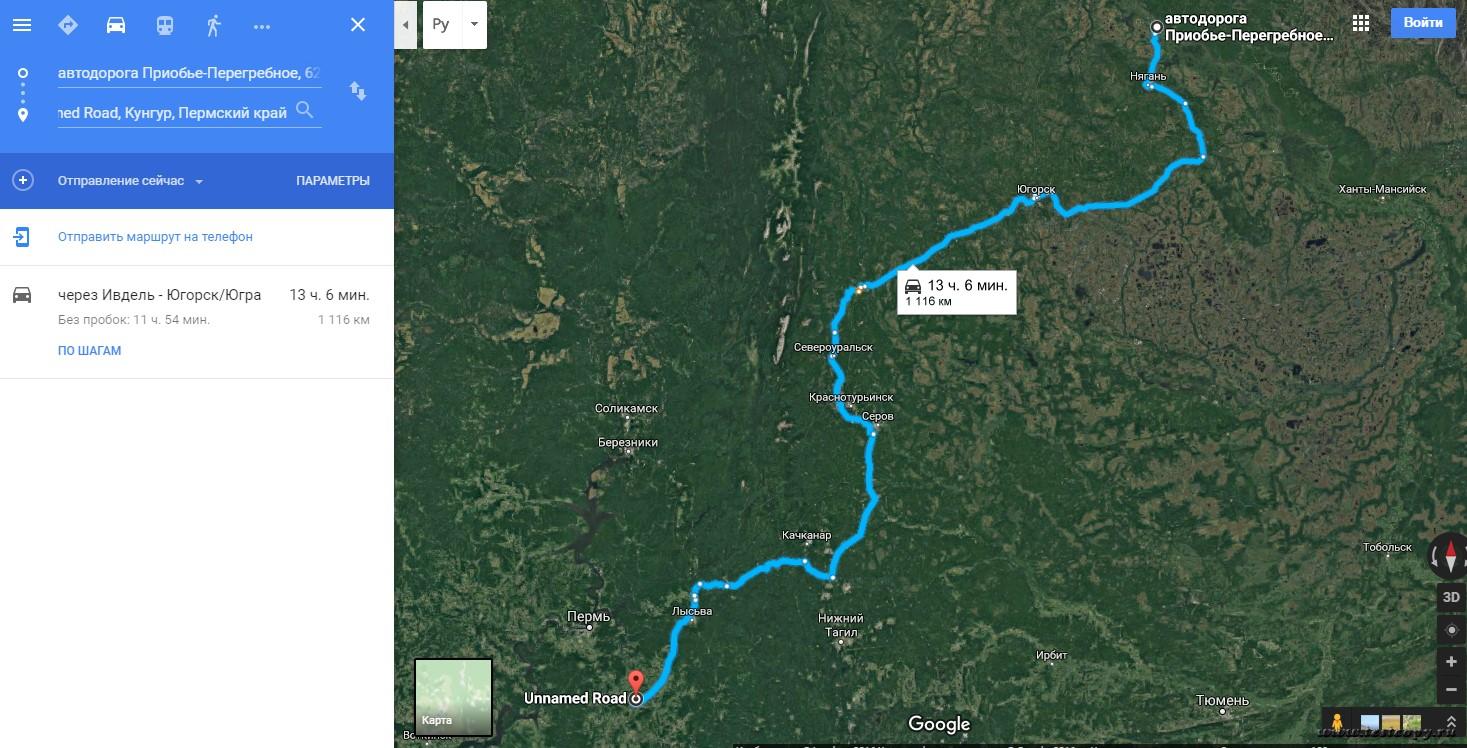The image size is (1467, 748).
Task: Send route to phone link
Action: point(155,237)
